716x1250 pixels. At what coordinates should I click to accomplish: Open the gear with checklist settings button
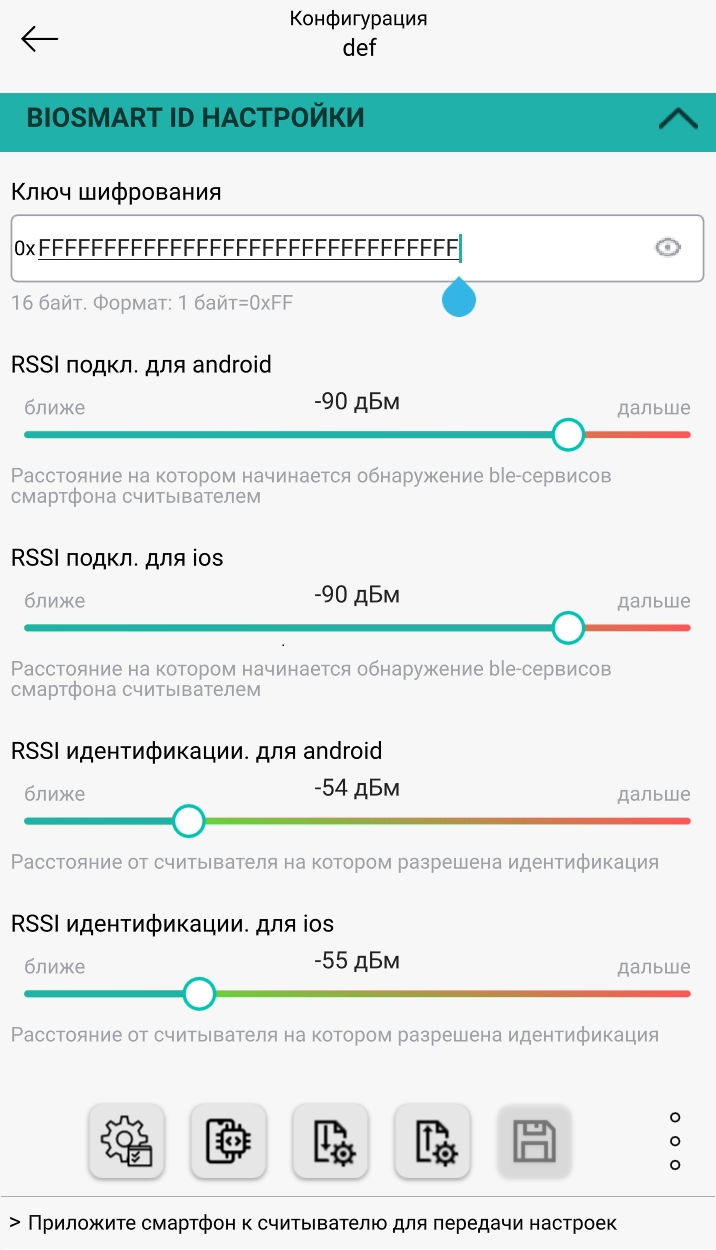coord(128,1141)
